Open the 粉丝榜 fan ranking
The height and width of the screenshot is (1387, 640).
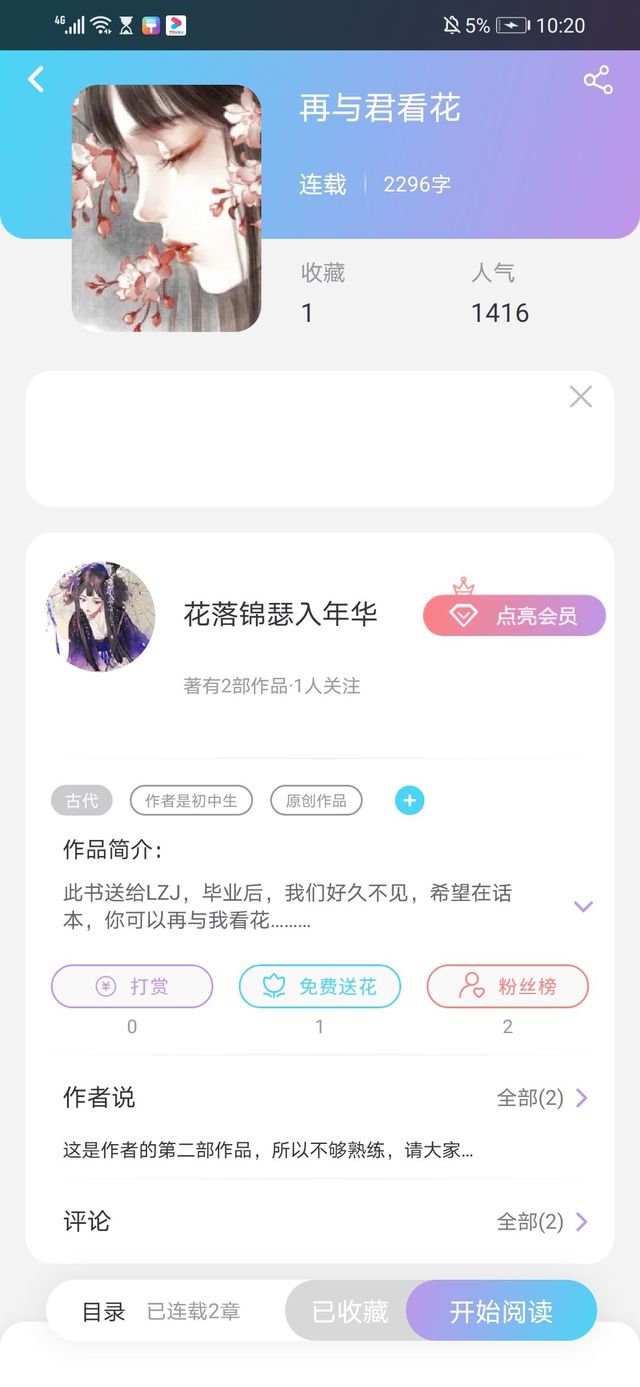tap(507, 986)
